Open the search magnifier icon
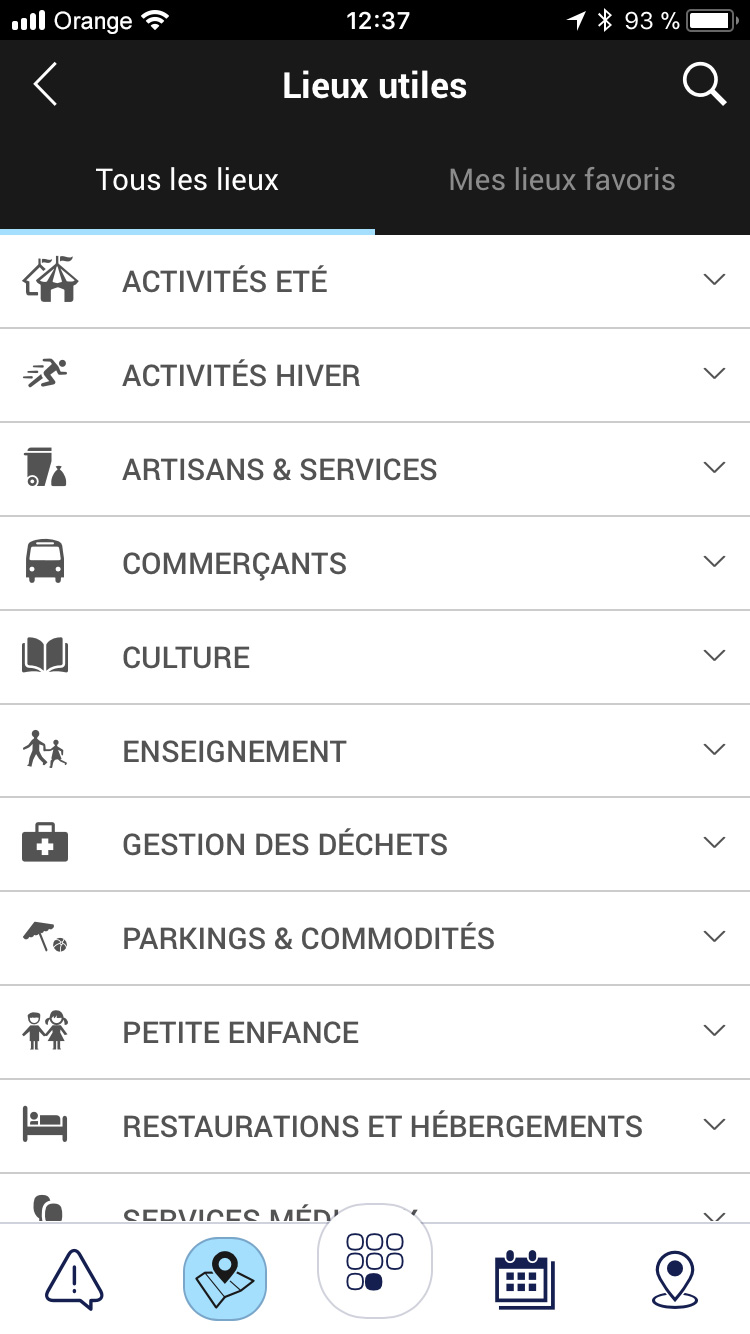The width and height of the screenshot is (750, 1334). click(704, 85)
